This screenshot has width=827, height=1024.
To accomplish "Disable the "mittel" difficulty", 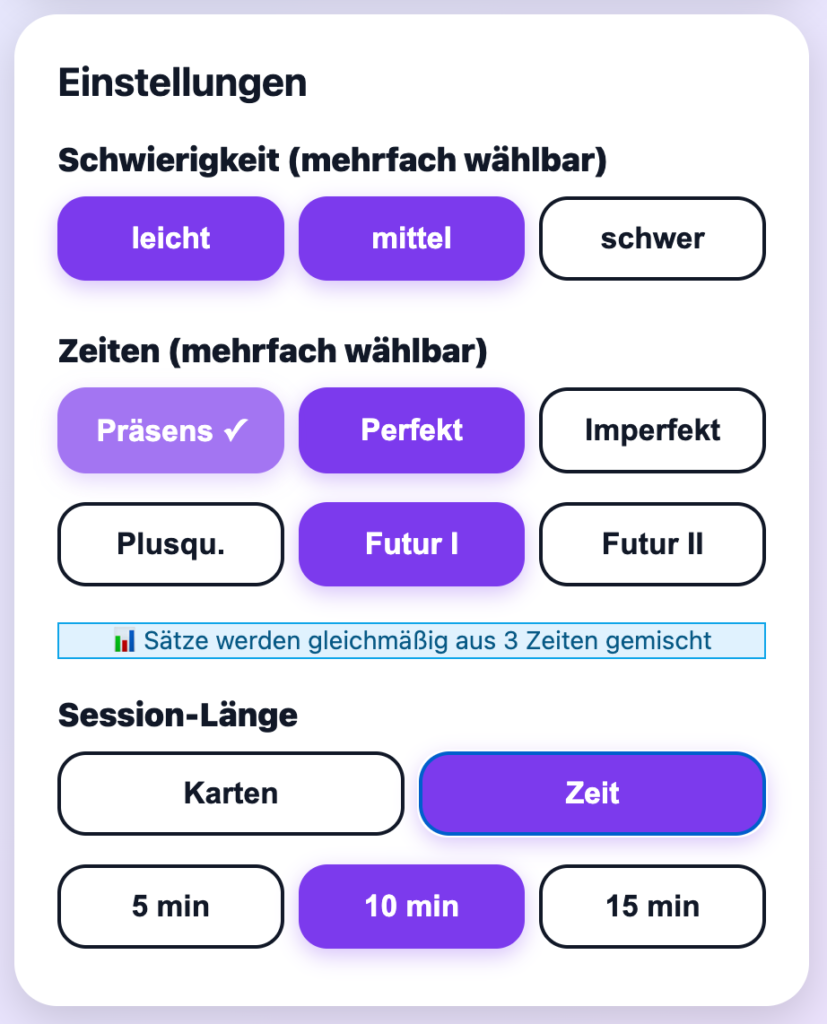I will tap(411, 238).
